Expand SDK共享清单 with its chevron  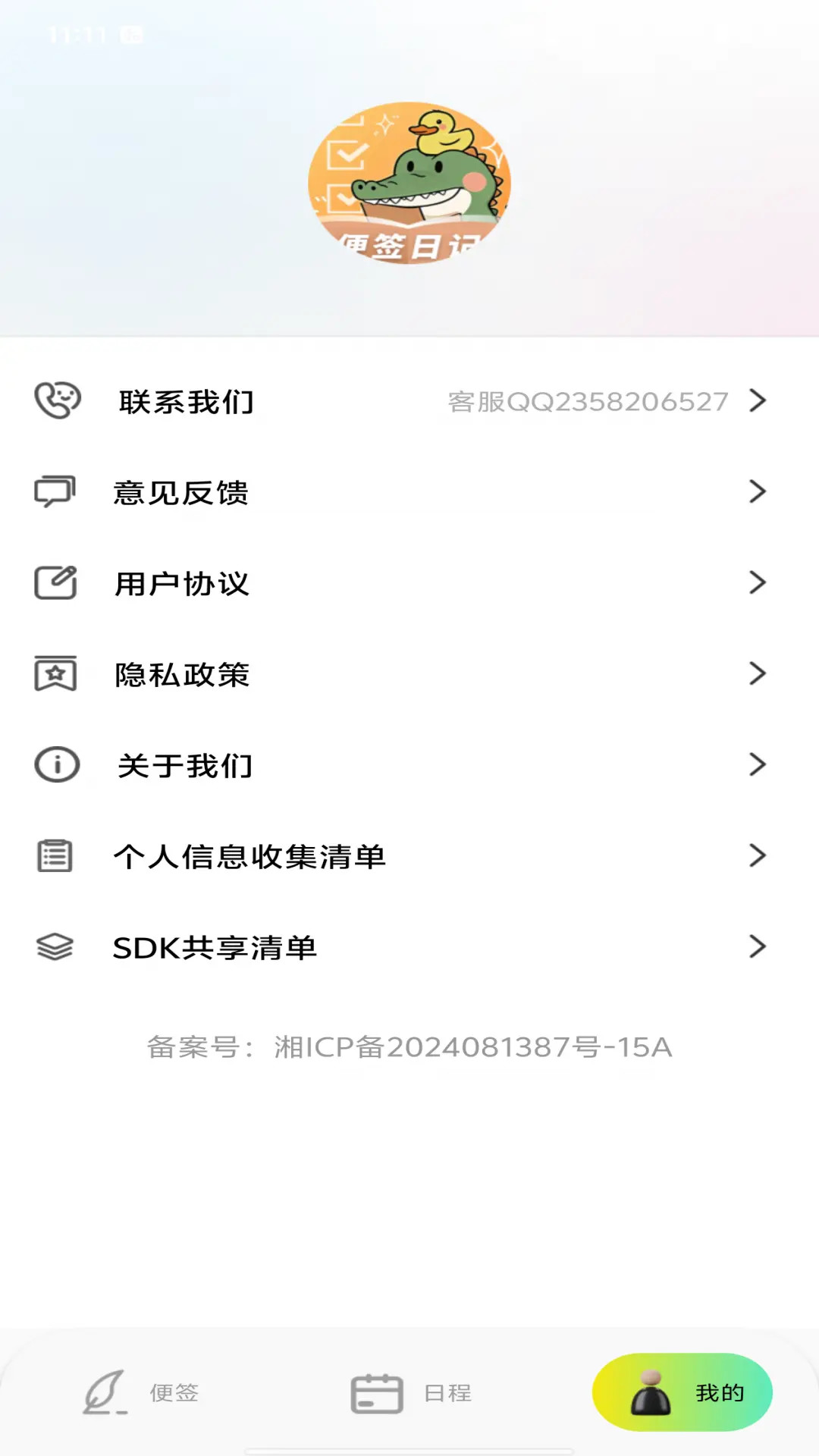[x=758, y=946]
